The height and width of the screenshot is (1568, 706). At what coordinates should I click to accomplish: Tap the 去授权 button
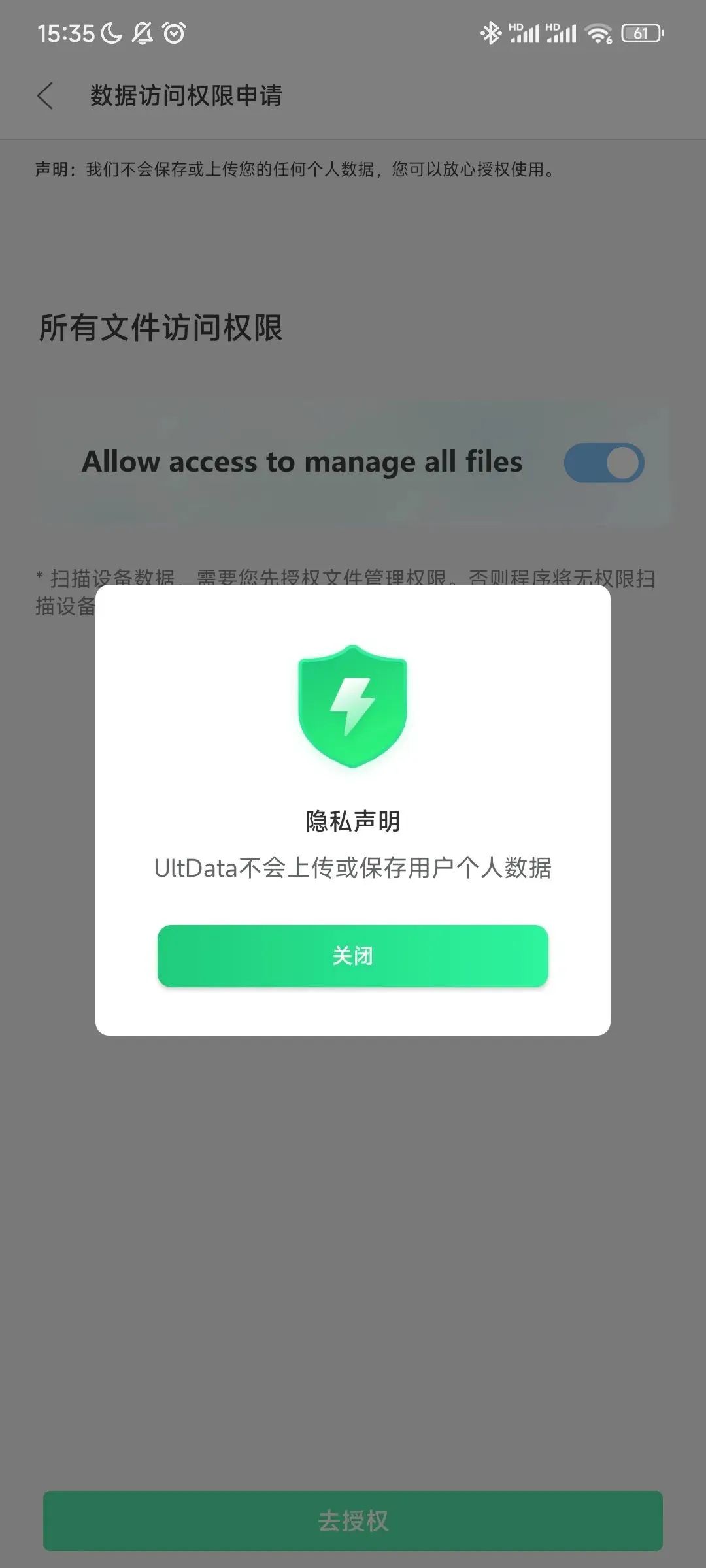click(352, 1520)
